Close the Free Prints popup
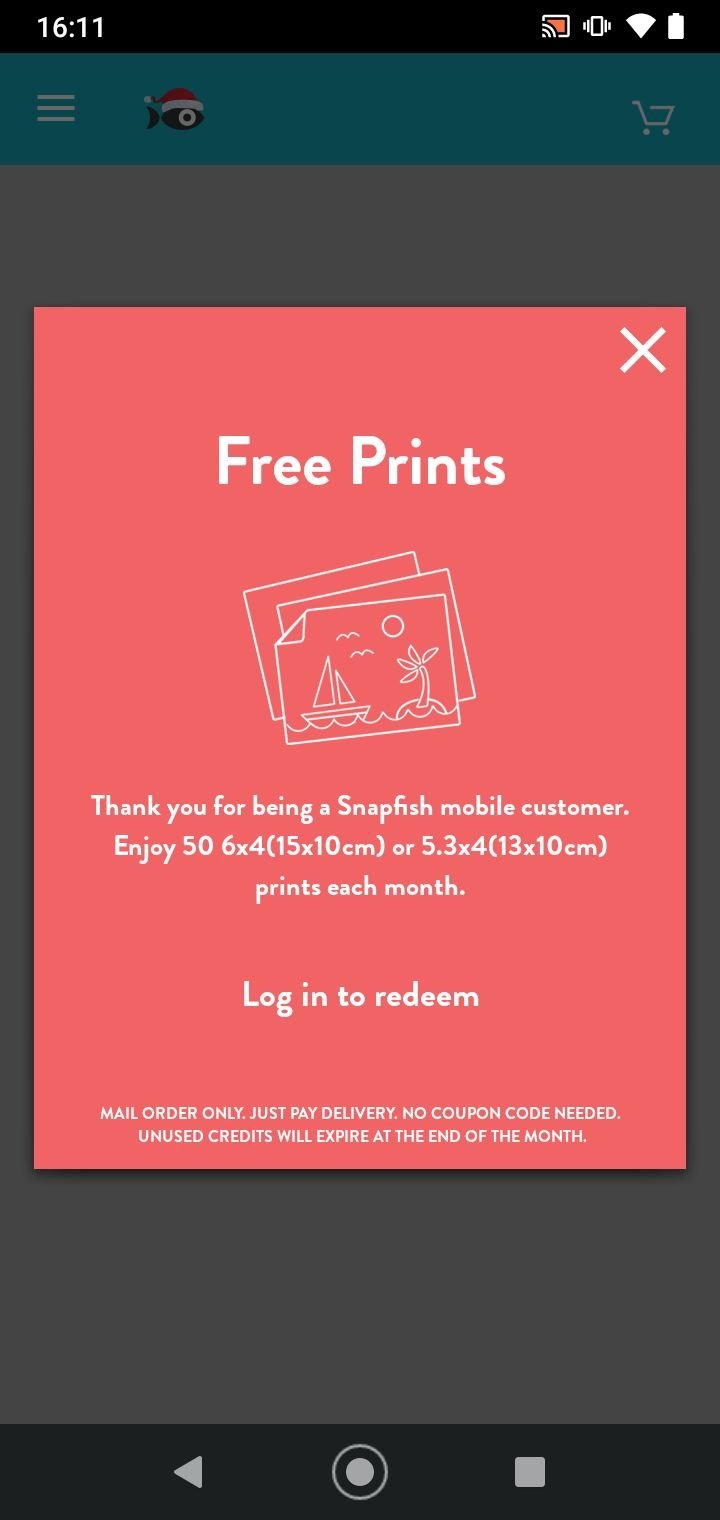This screenshot has height=1520, width=720. point(642,351)
